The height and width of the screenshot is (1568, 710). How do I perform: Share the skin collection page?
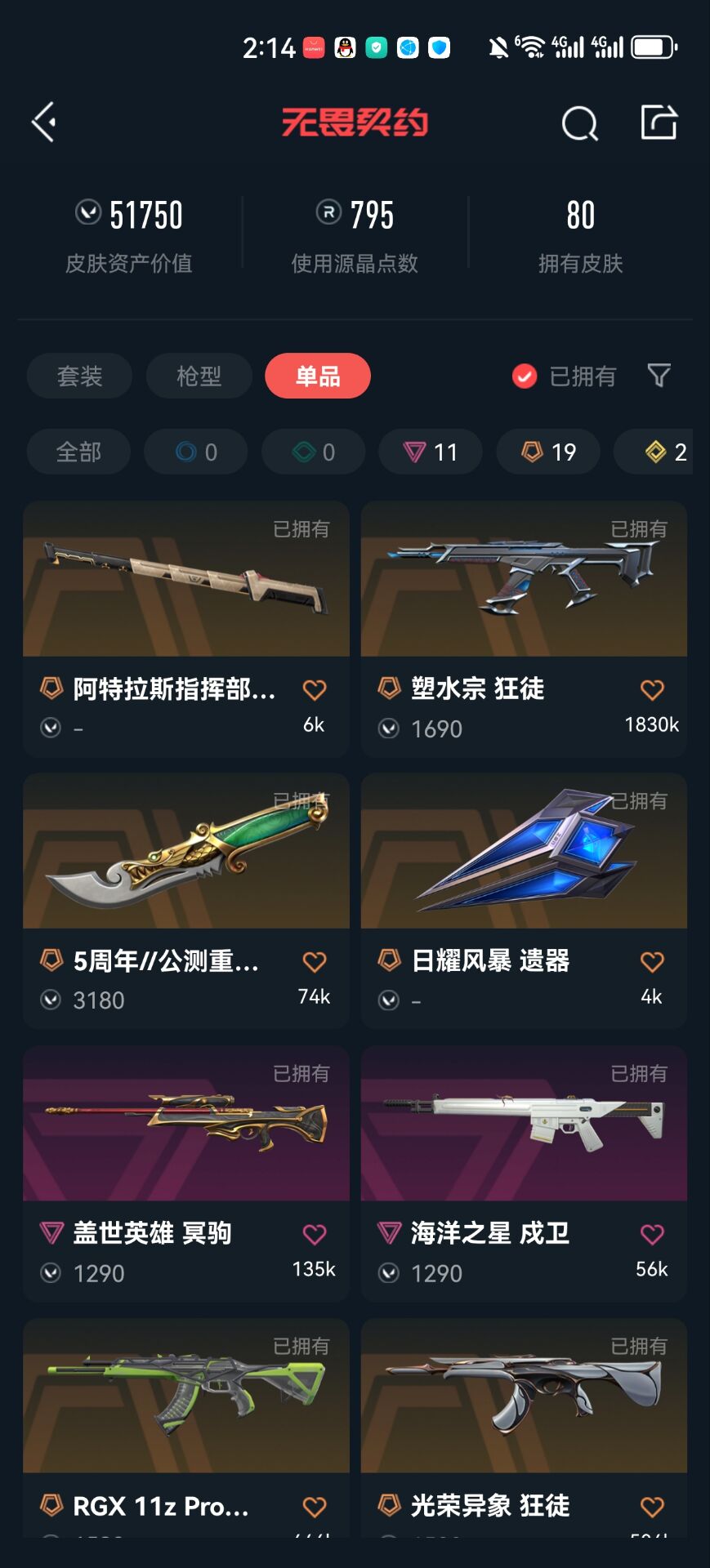[659, 122]
